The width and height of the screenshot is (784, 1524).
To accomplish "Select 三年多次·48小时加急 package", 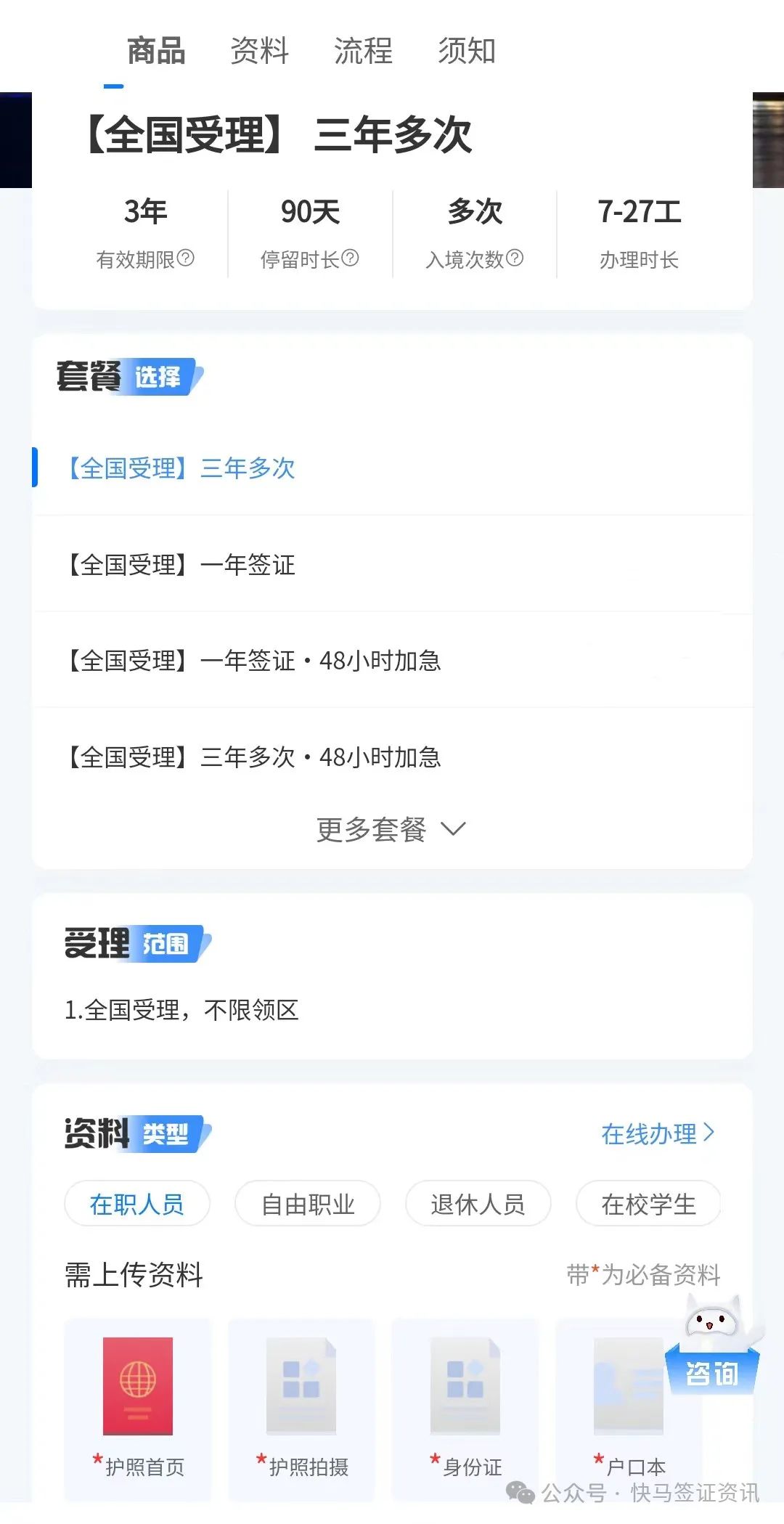I will pyautogui.click(x=392, y=757).
